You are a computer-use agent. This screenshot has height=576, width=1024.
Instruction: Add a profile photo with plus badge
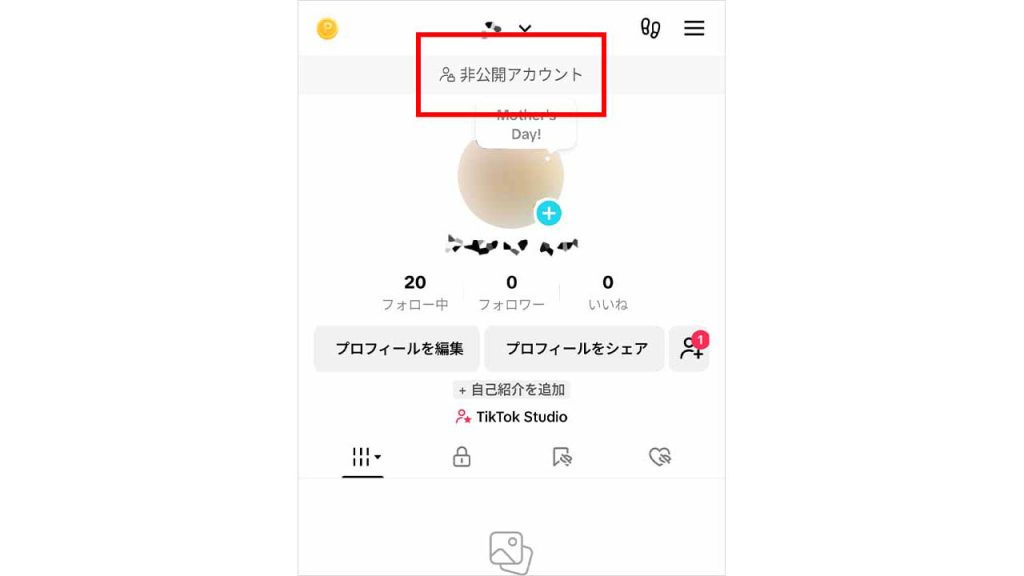click(548, 213)
